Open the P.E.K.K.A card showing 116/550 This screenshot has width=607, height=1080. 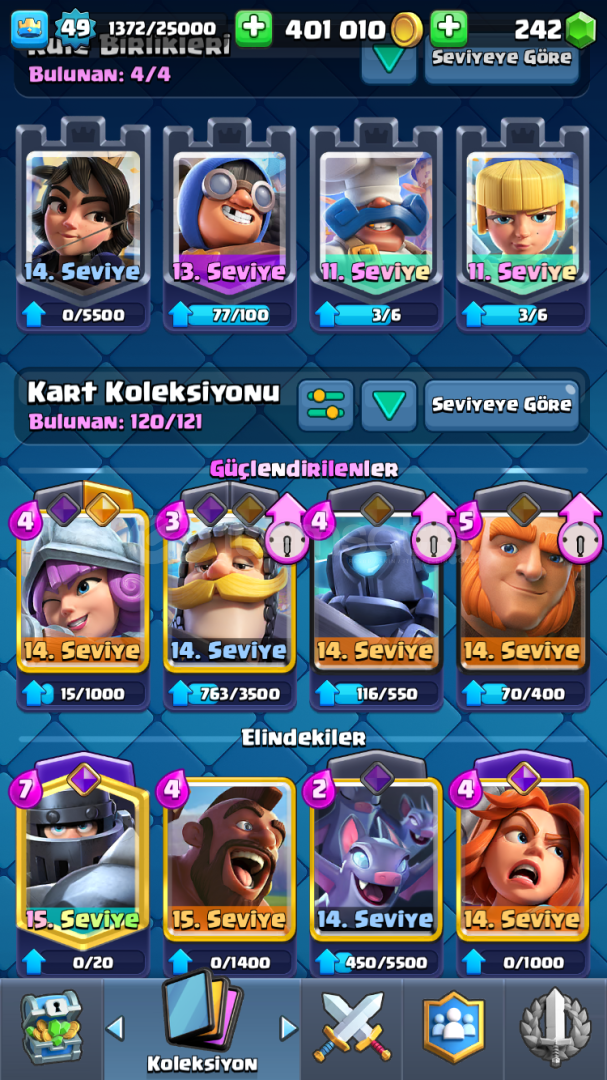[x=377, y=592]
